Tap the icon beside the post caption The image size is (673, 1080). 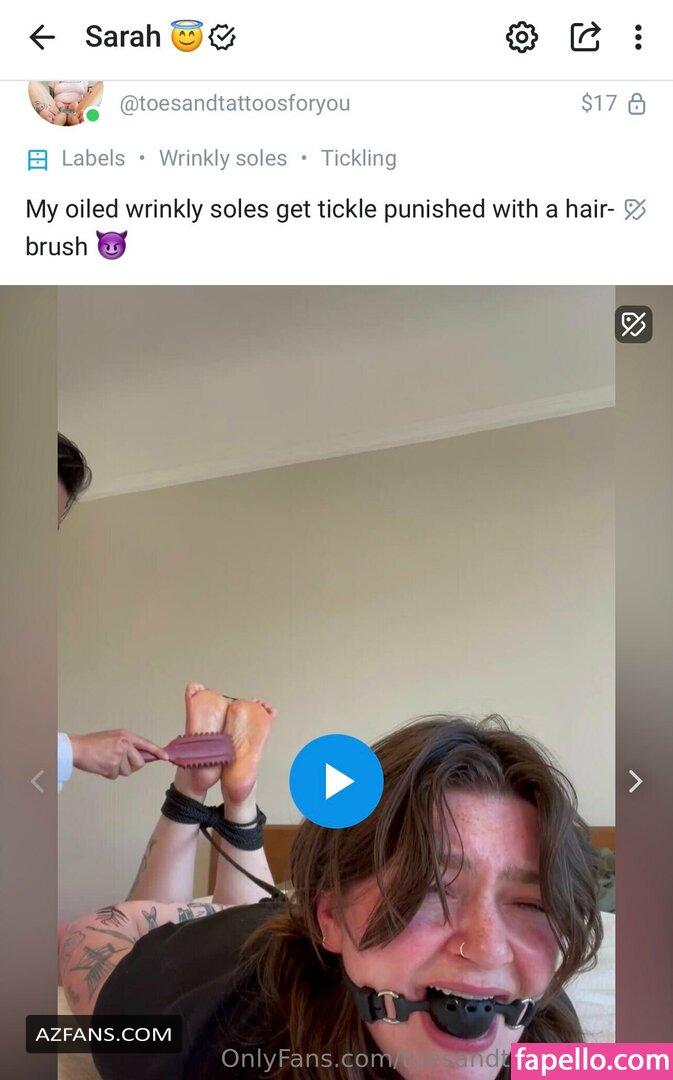[635, 210]
